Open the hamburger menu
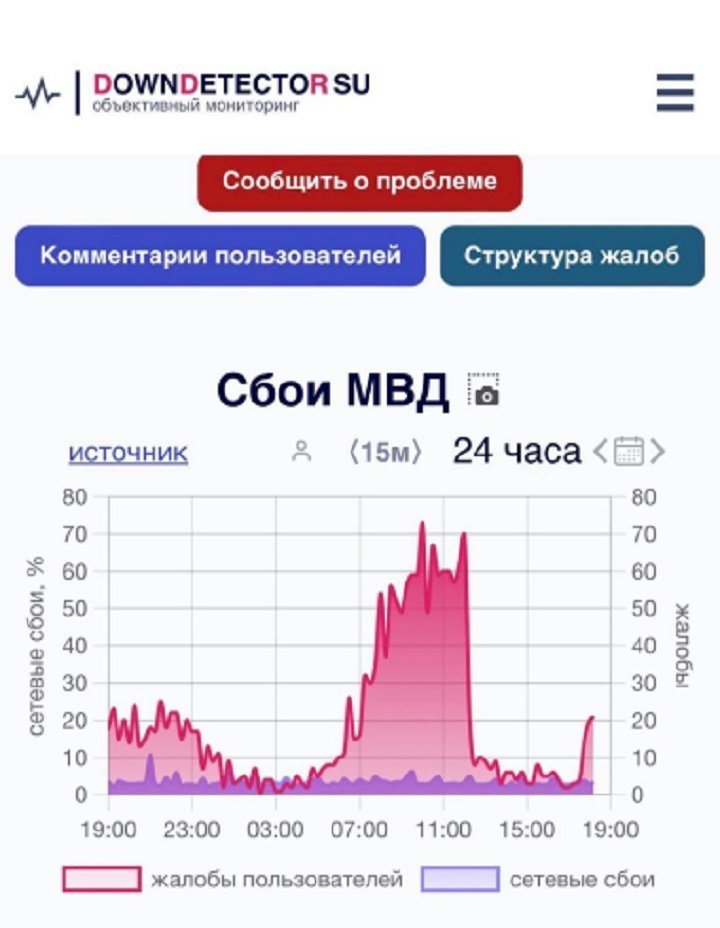The image size is (720, 928). point(675,93)
